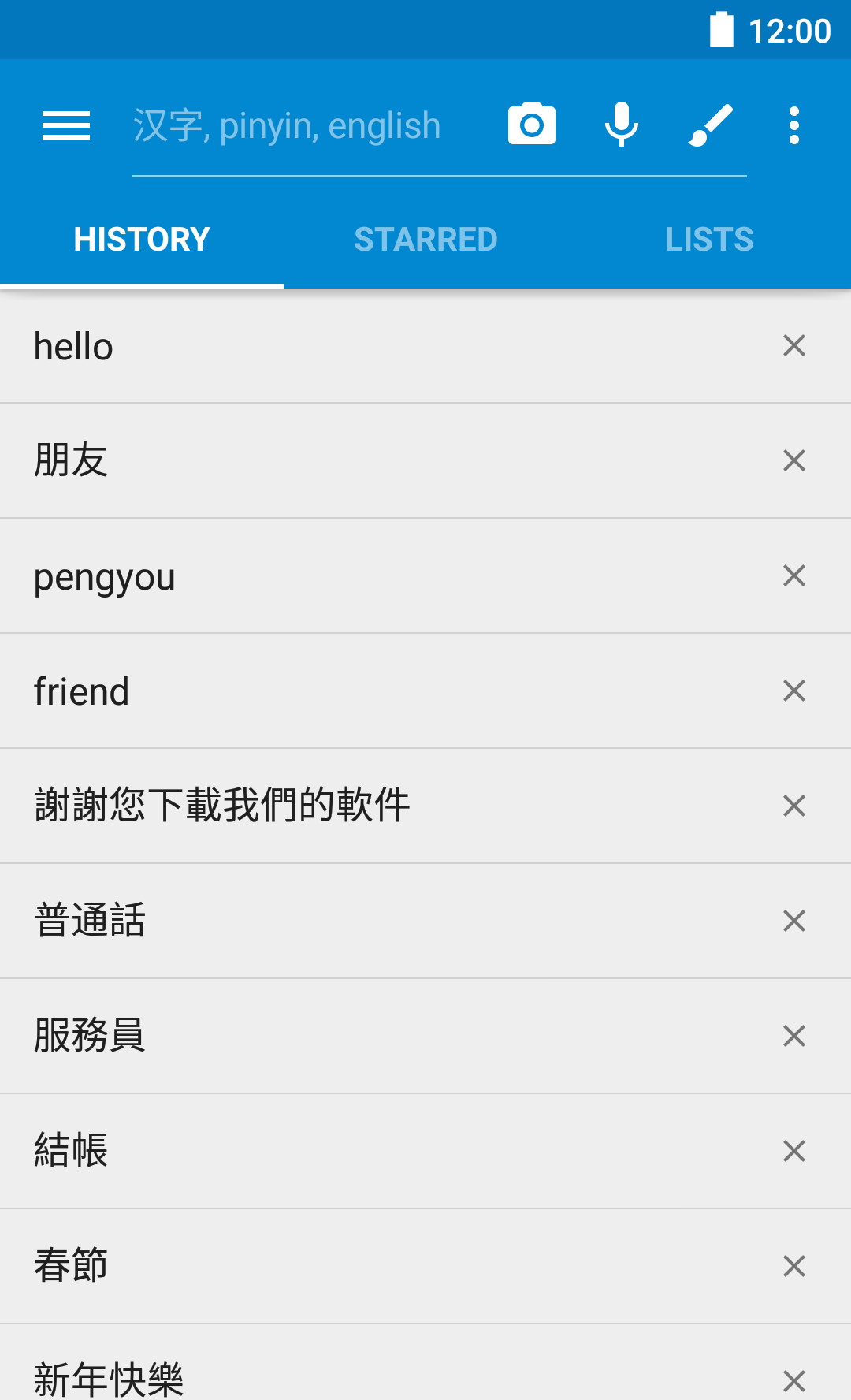Open the history entry pengyou

315,576
